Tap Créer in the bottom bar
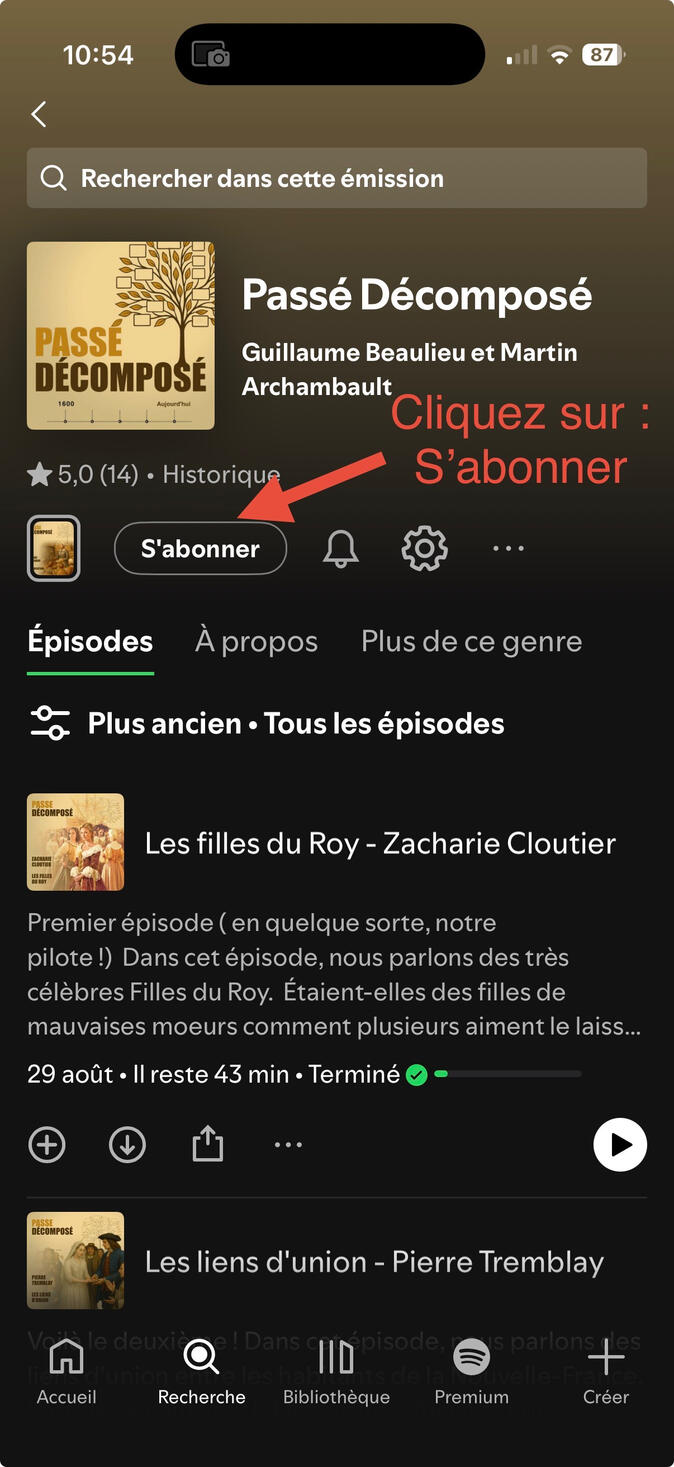The height and width of the screenshot is (1467, 674). pyautogui.click(x=606, y=1373)
